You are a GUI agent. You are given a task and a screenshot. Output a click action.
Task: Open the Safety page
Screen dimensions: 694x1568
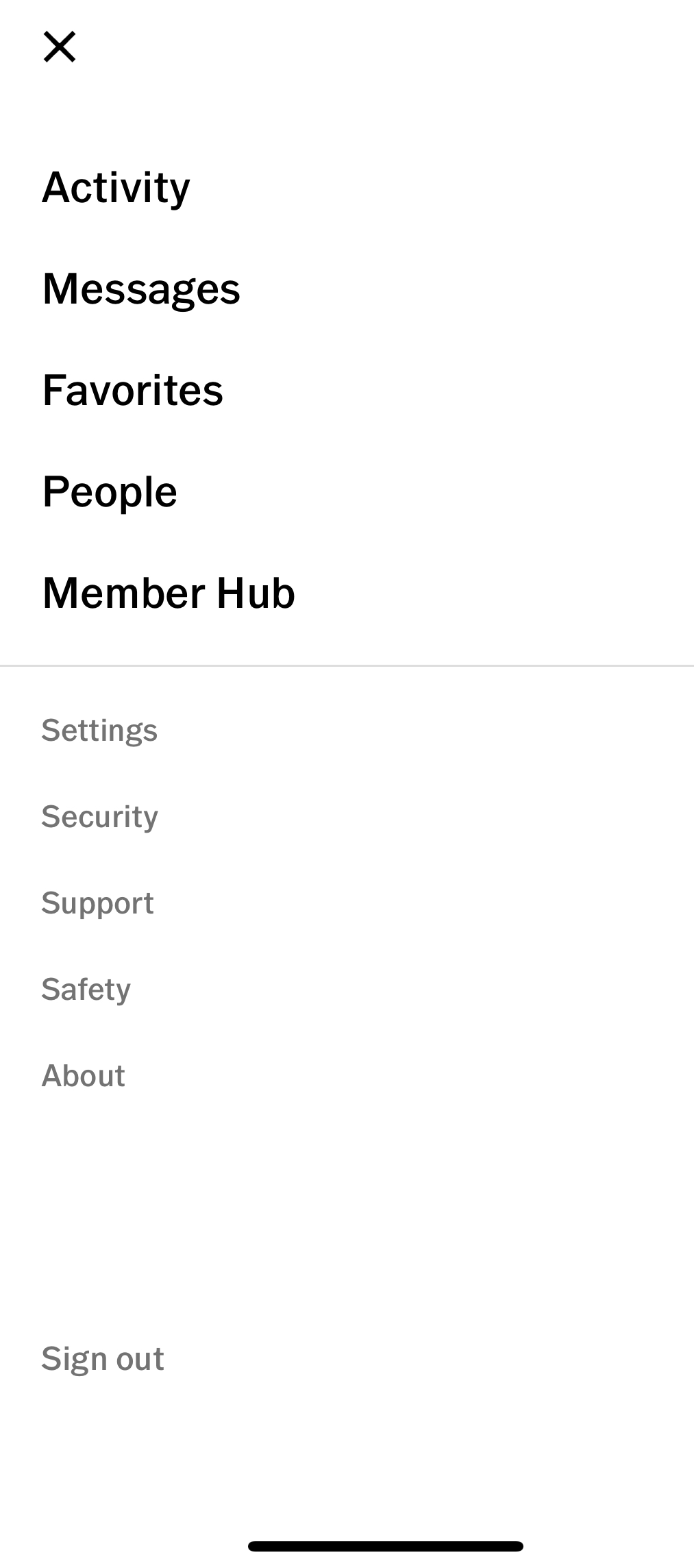pyautogui.click(x=86, y=990)
